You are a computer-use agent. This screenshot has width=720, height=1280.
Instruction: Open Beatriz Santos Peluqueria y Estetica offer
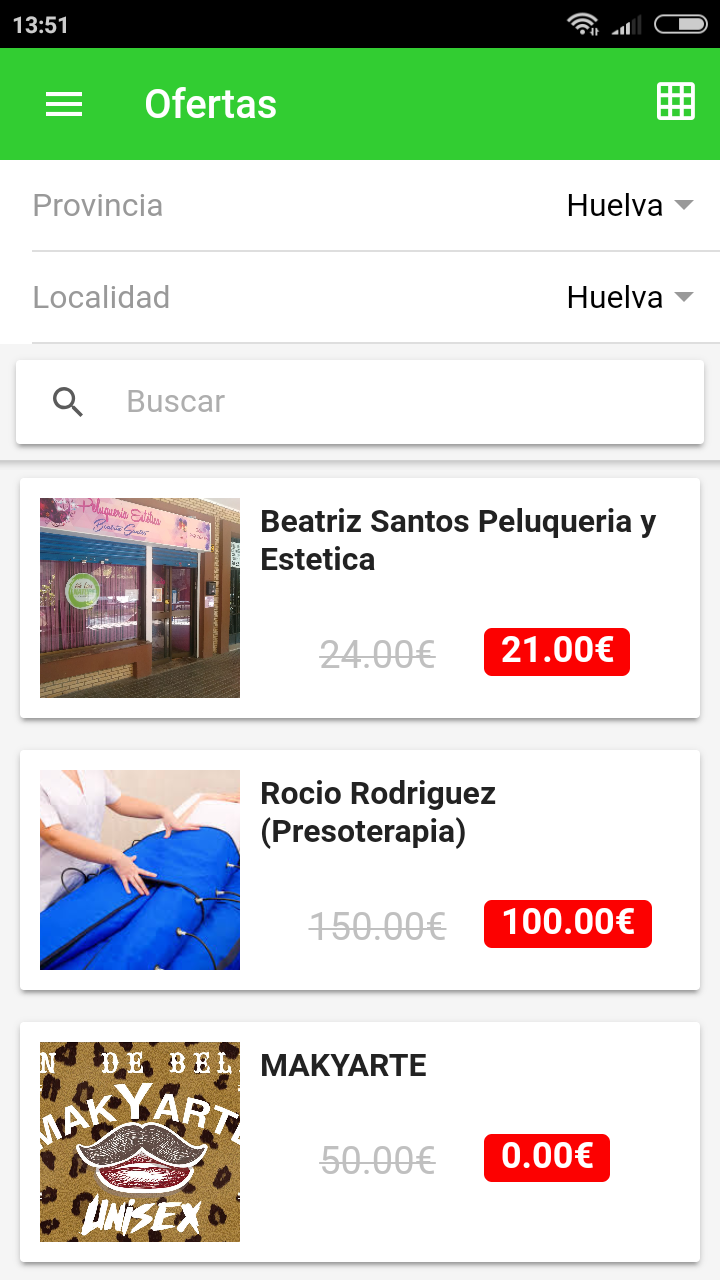[360, 597]
